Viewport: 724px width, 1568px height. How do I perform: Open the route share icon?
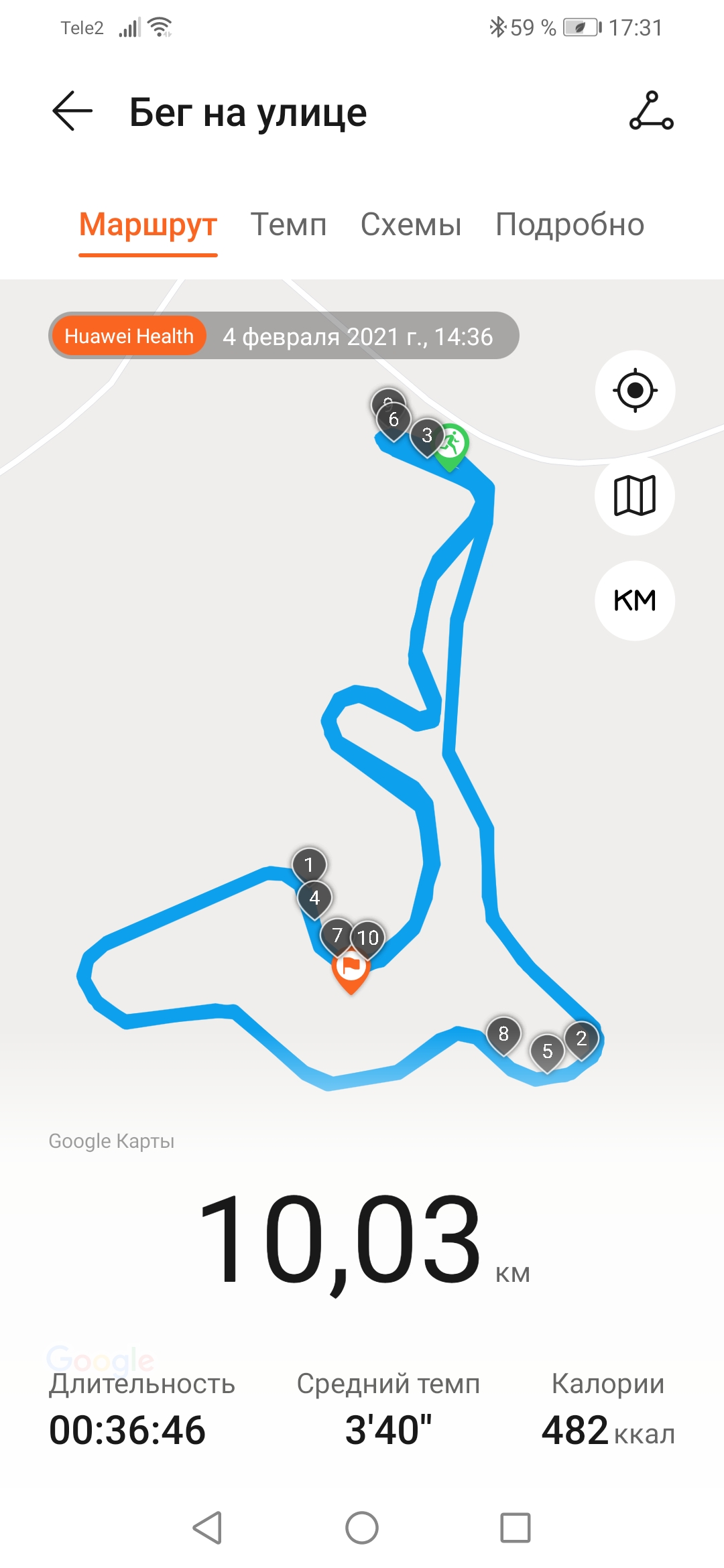click(x=651, y=111)
